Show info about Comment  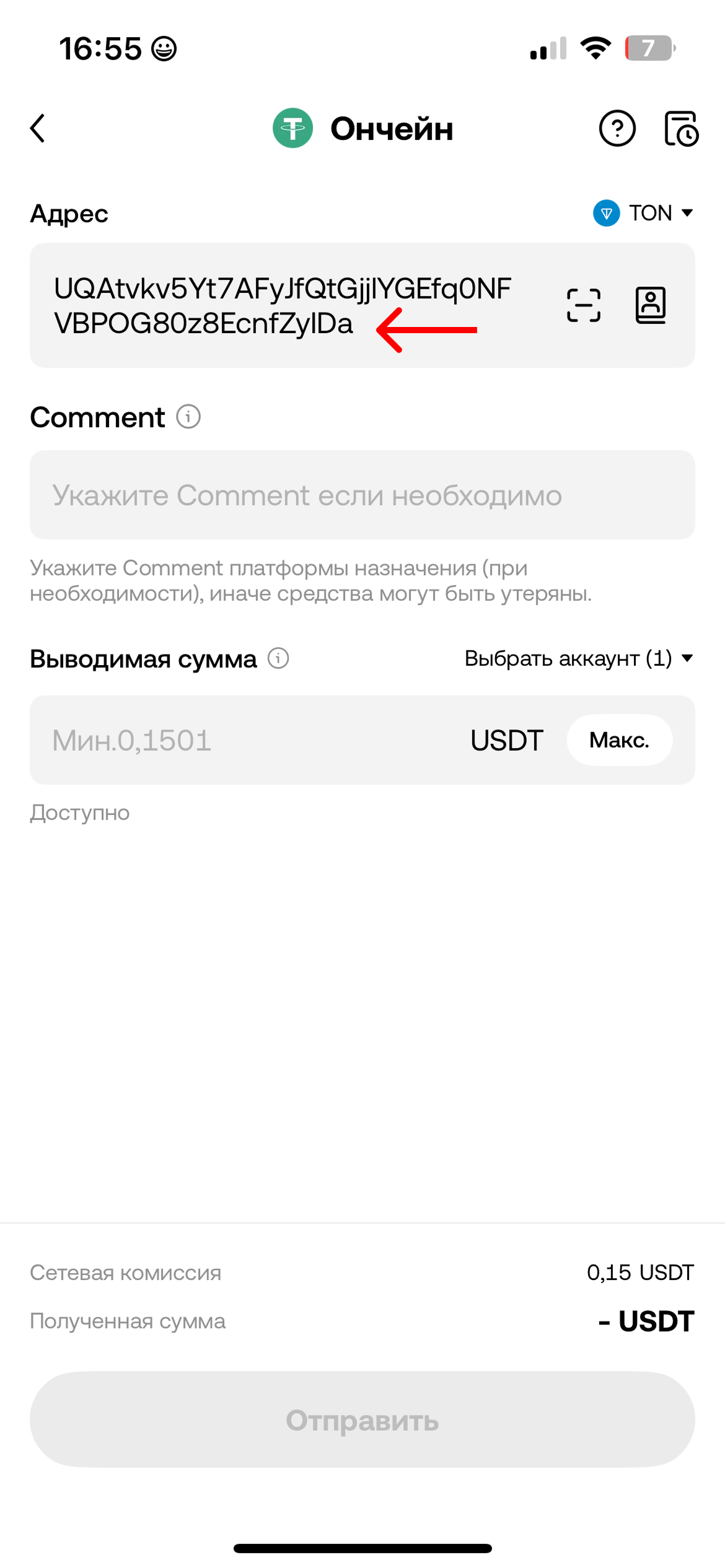(188, 417)
